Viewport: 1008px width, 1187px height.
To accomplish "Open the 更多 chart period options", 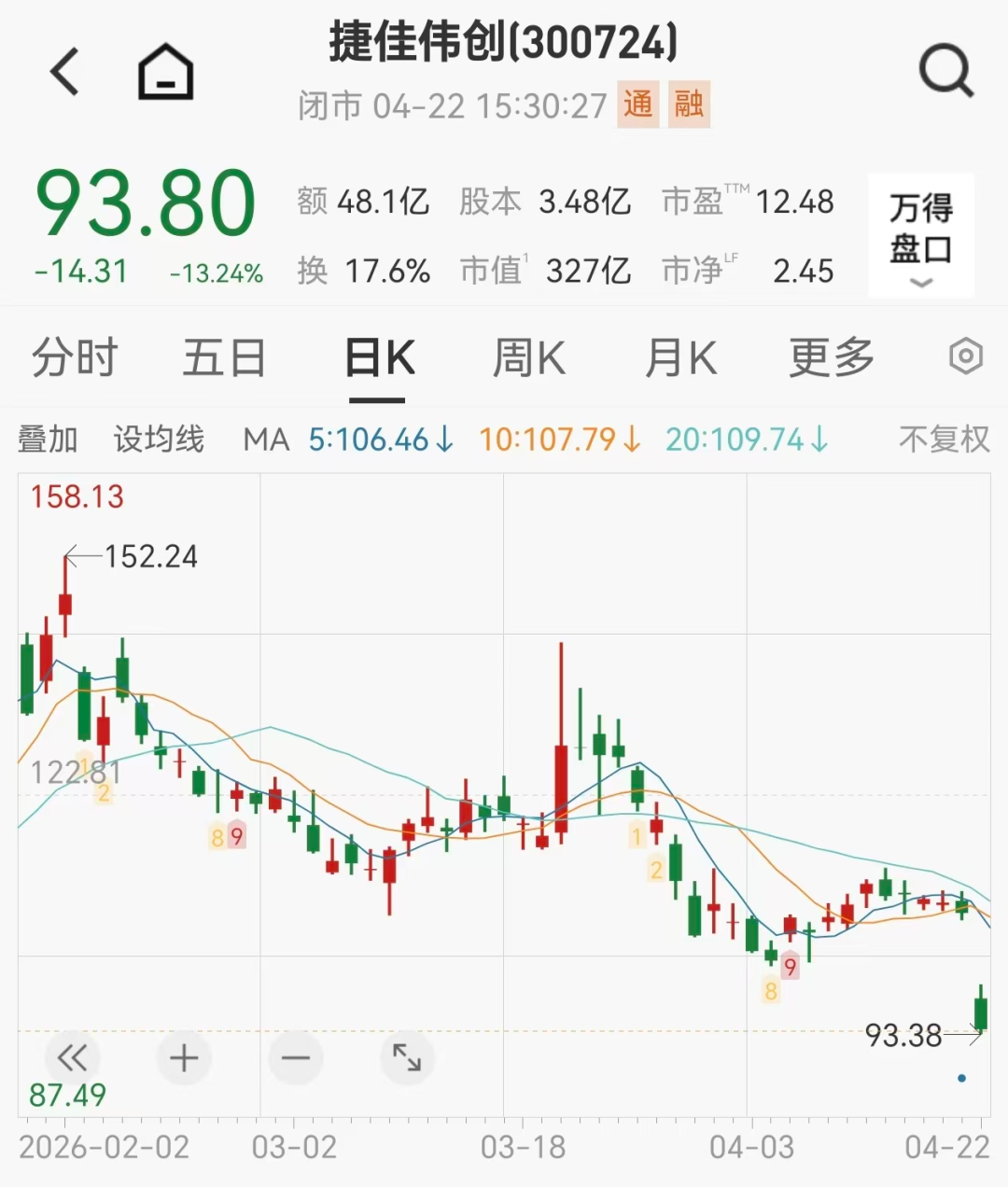I will [831, 357].
